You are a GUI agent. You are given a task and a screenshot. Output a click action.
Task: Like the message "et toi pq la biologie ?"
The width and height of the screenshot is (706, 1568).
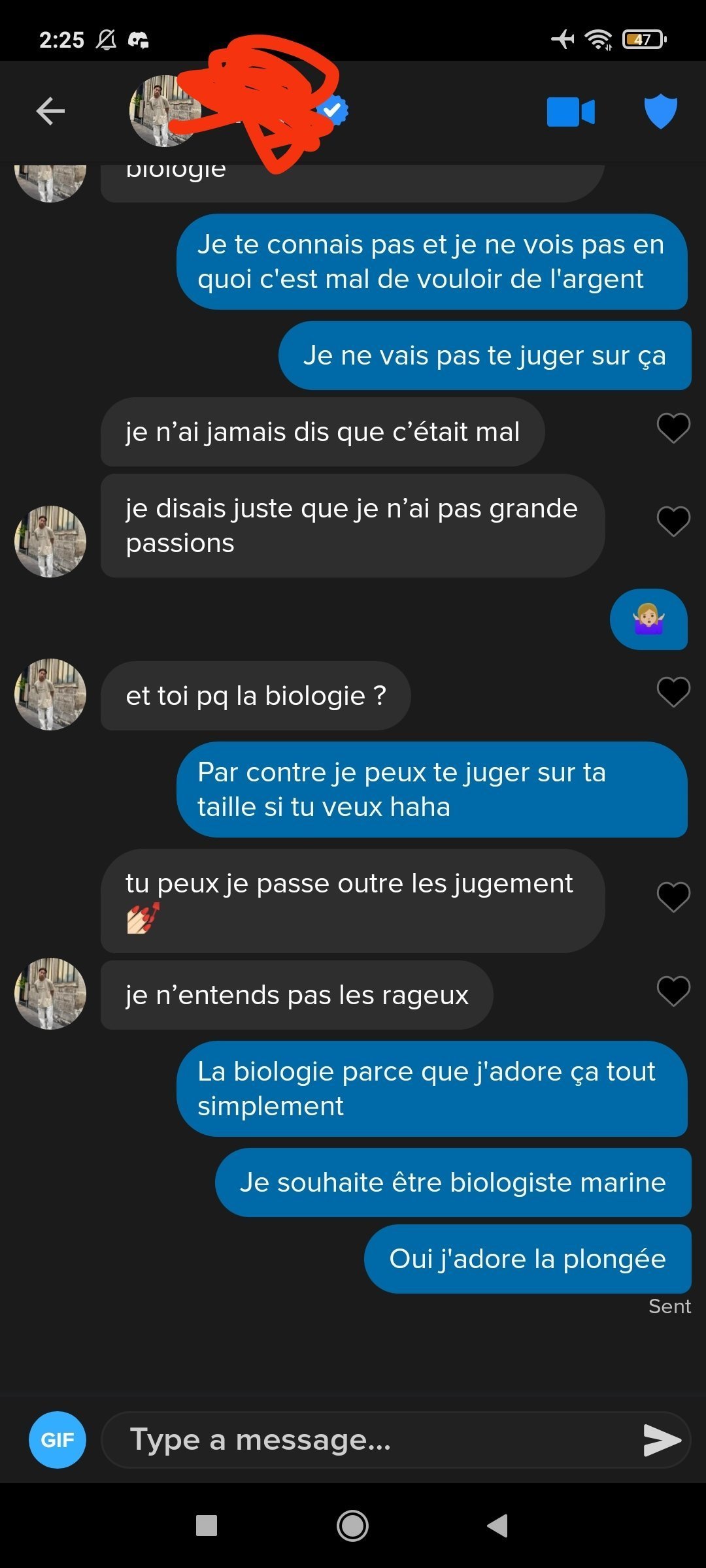pos(673,692)
